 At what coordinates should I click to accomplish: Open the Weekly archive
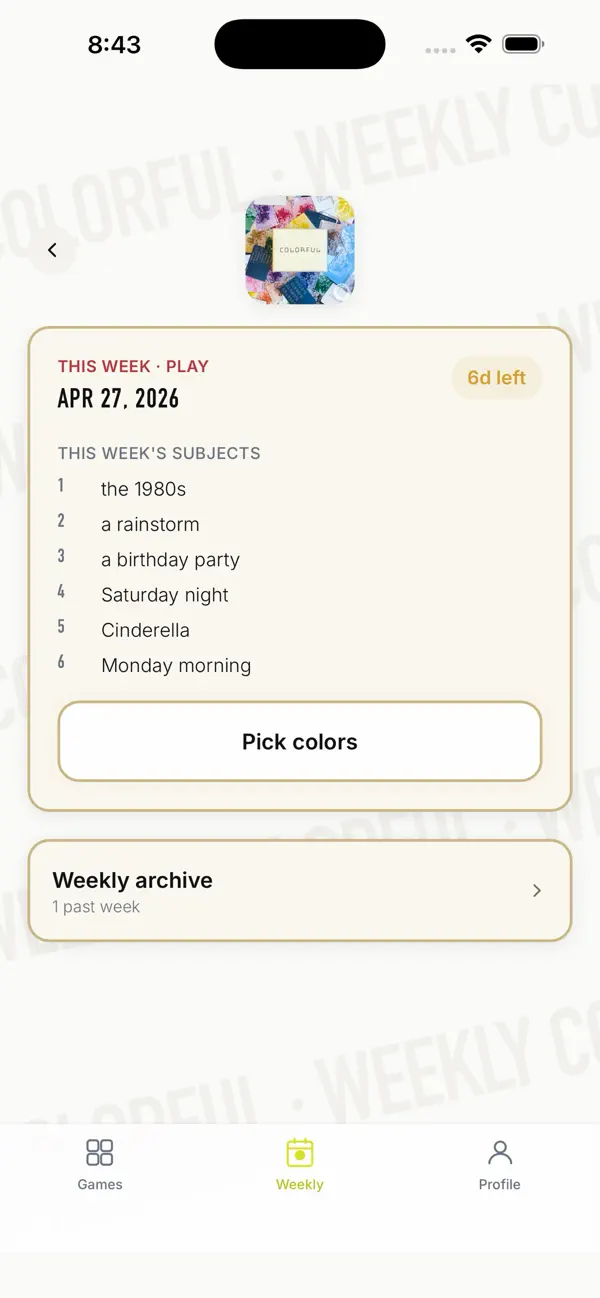click(300, 891)
